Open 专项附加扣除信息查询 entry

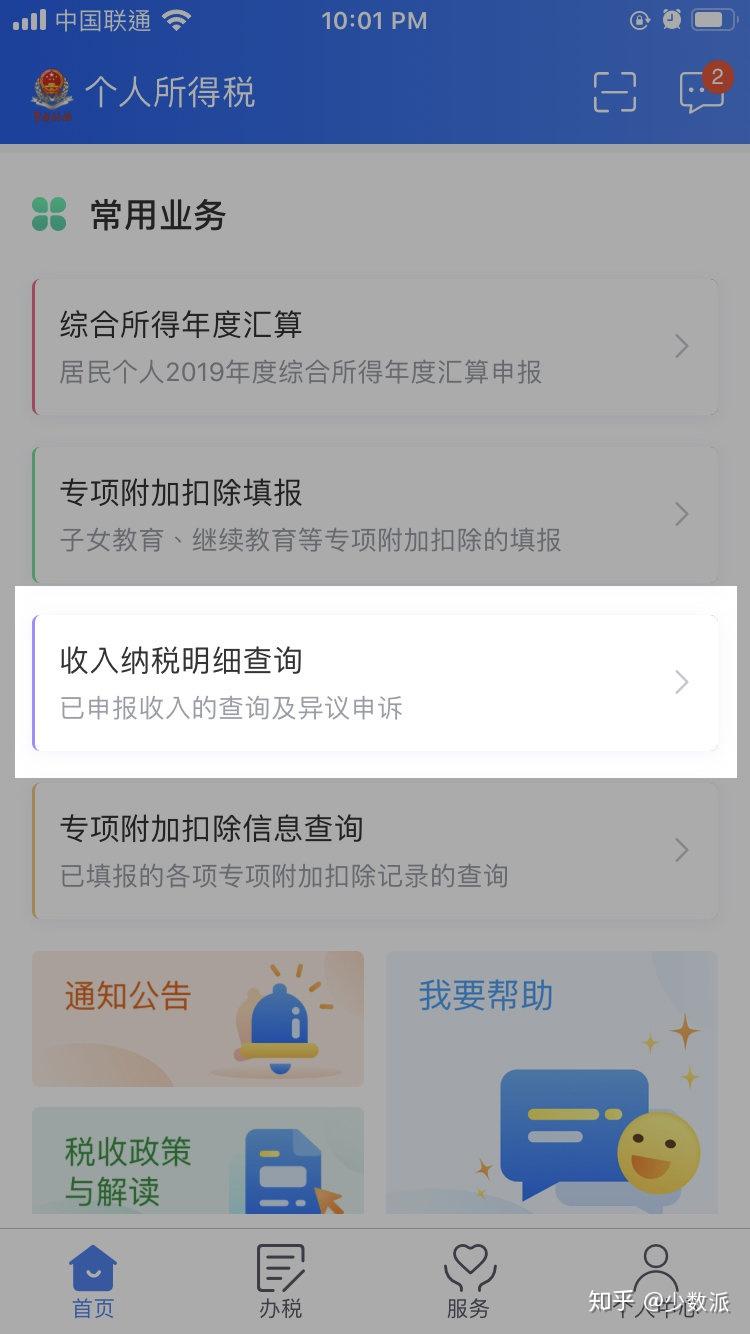click(x=375, y=850)
